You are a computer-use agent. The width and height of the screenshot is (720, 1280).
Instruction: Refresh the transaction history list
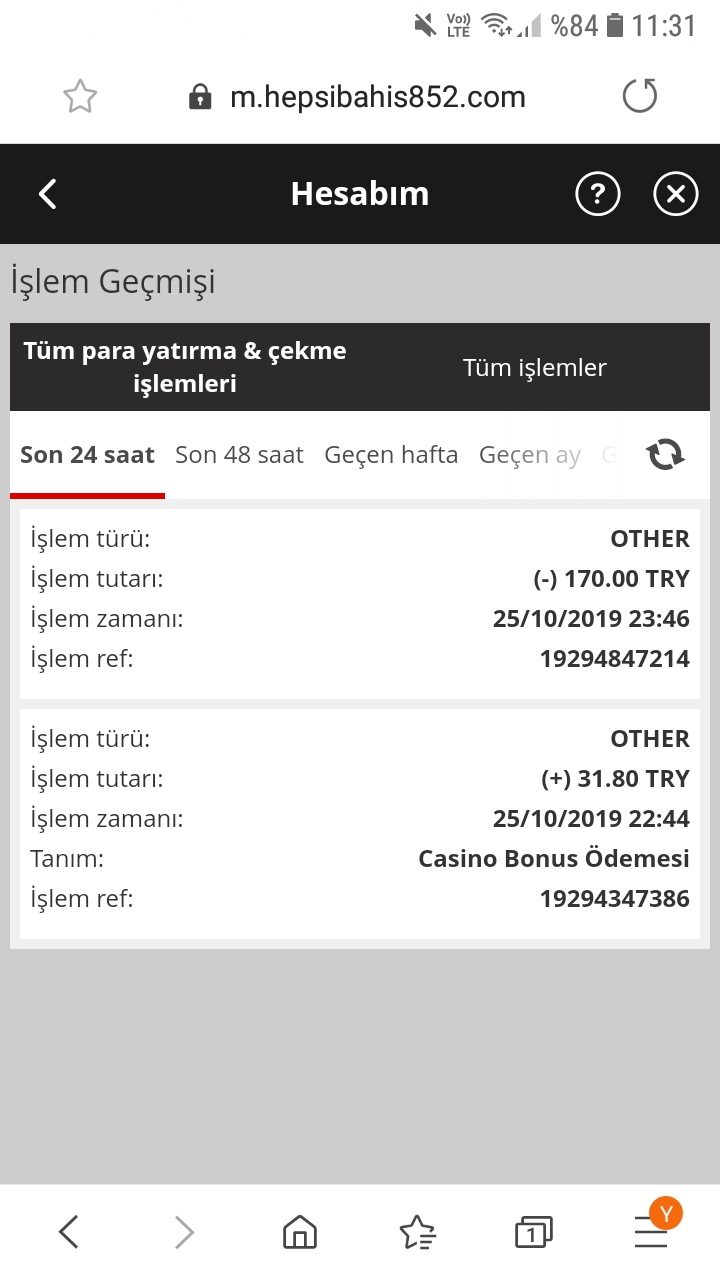coord(666,455)
